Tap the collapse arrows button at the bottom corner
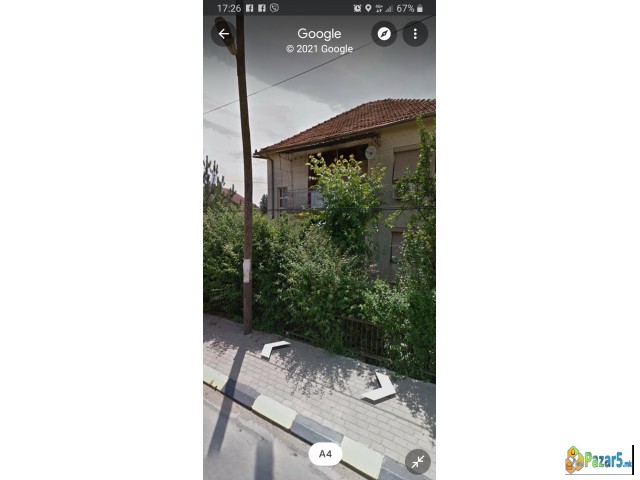This screenshot has width=640, height=480. [x=418, y=461]
